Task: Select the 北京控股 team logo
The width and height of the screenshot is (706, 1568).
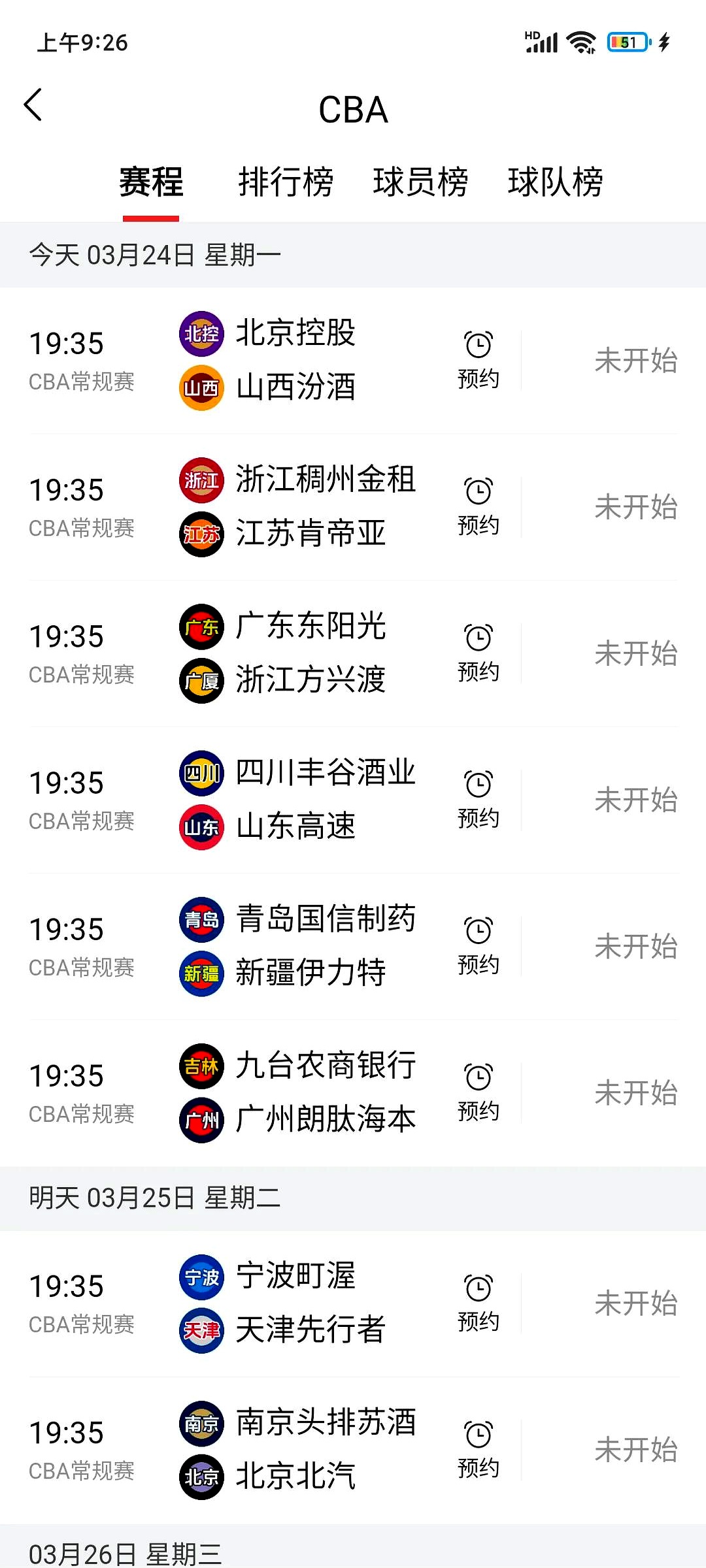Action: pyautogui.click(x=201, y=334)
